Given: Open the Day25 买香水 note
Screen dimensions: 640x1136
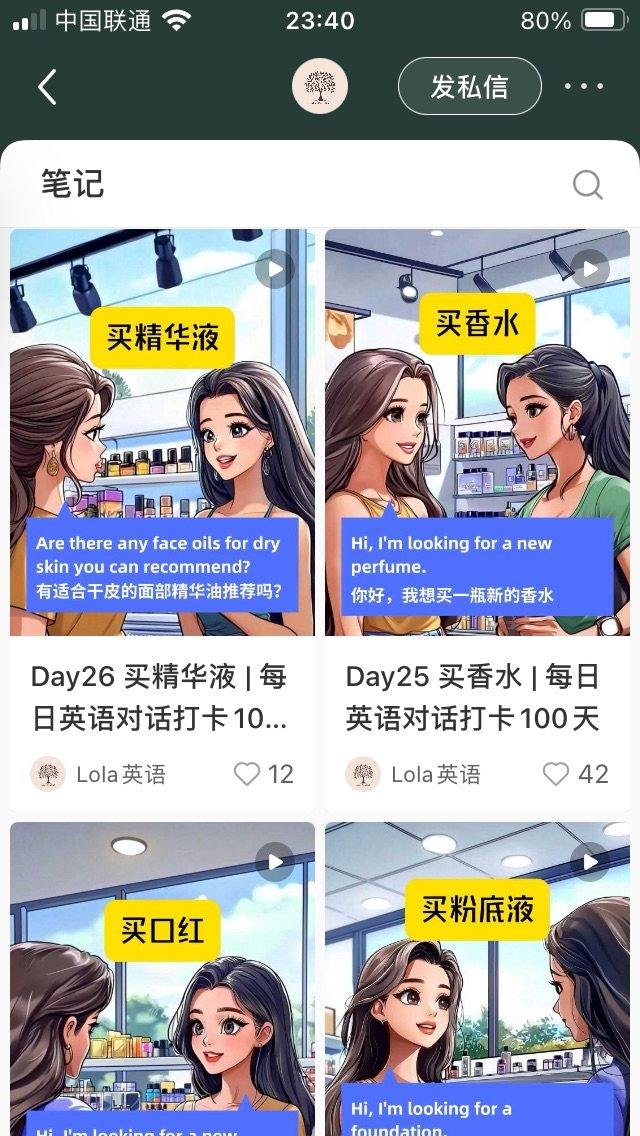Looking at the screenshot, I should tap(477, 432).
